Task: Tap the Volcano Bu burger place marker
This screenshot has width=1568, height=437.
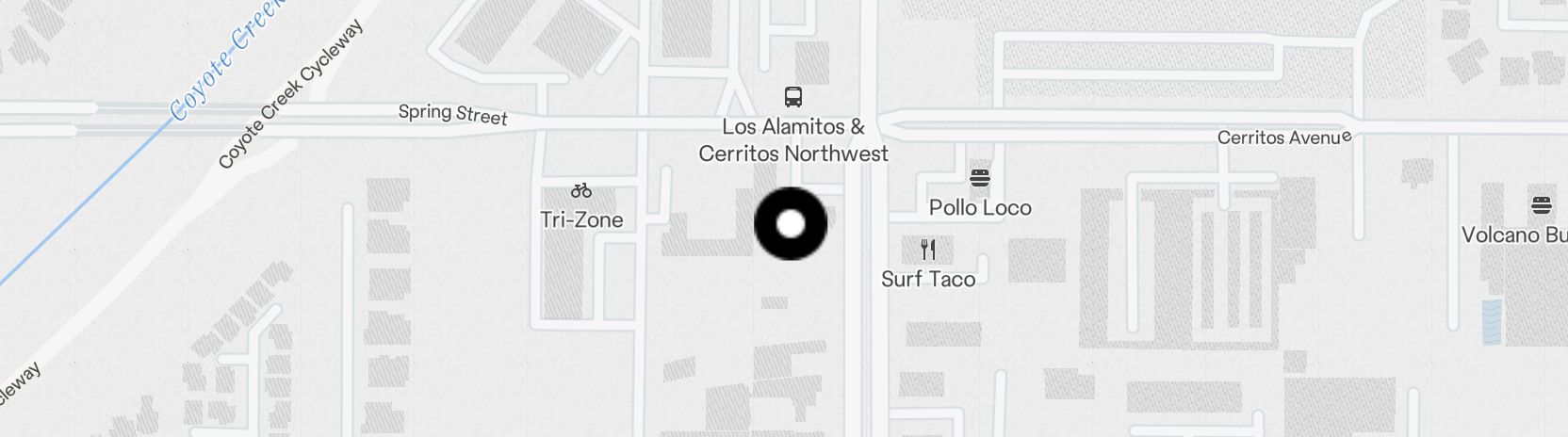Action: point(1542,204)
